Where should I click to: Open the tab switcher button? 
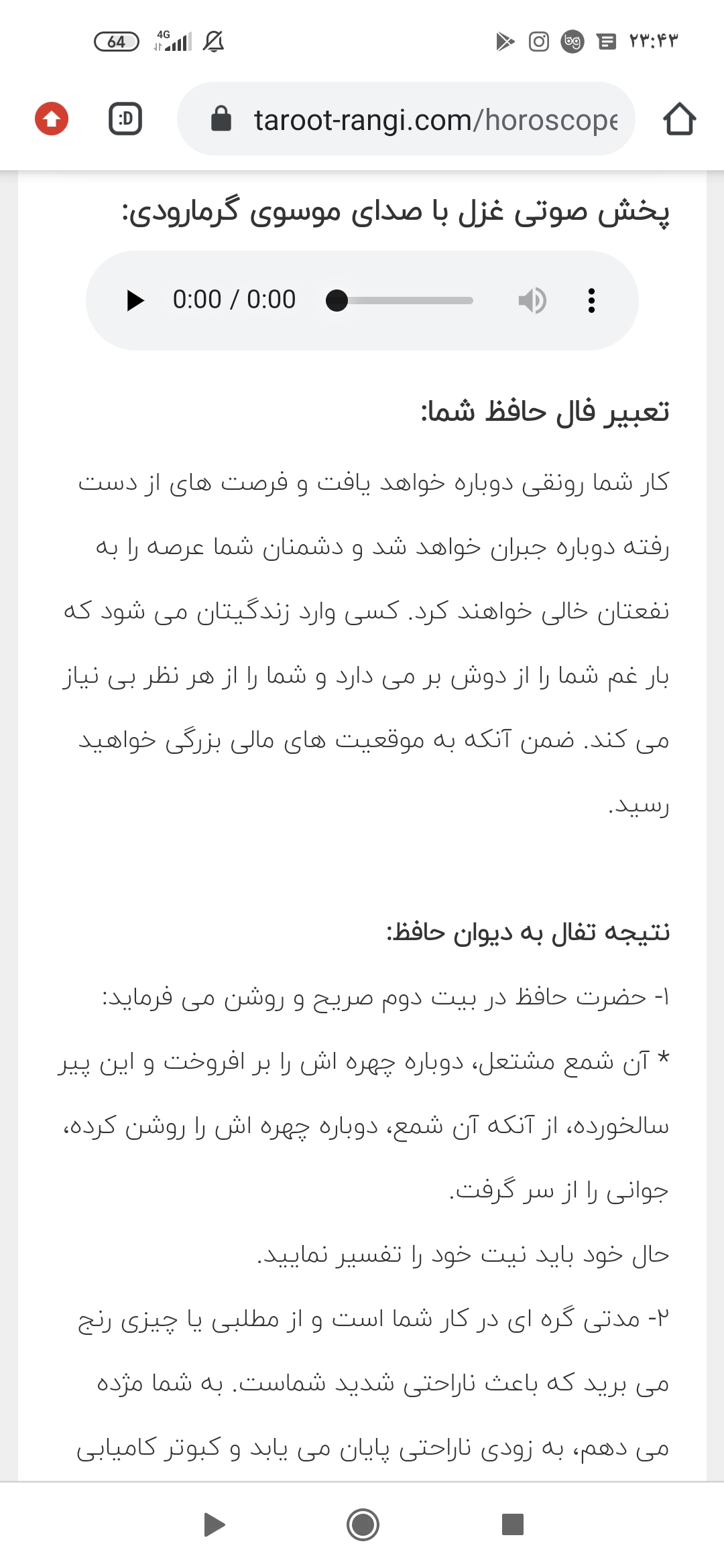(x=125, y=119)
